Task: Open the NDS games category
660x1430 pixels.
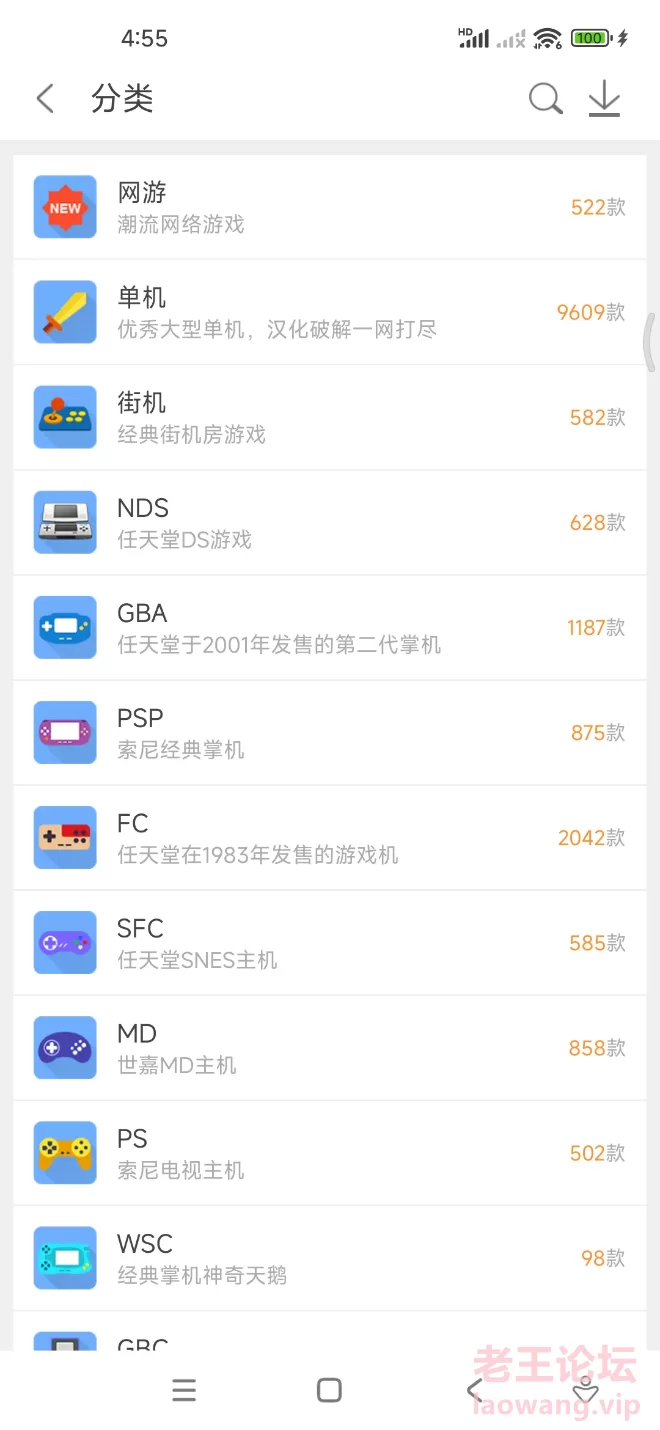Action: click(330, 522)
